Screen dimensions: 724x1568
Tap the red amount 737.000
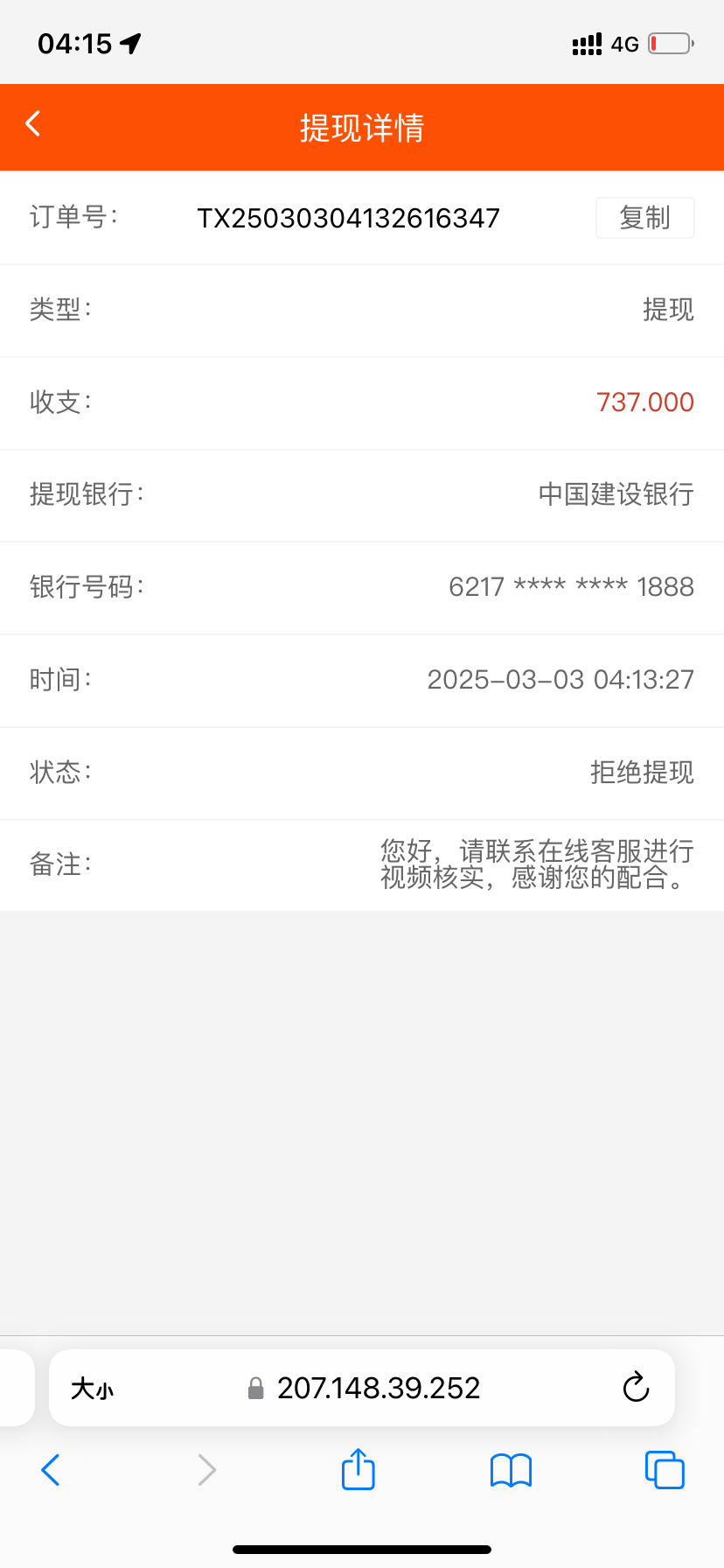click(644, 402)
